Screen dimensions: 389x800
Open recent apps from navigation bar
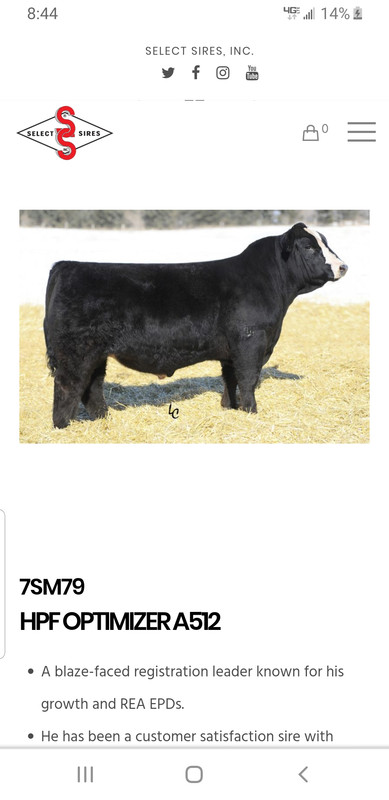coord(85,774)
